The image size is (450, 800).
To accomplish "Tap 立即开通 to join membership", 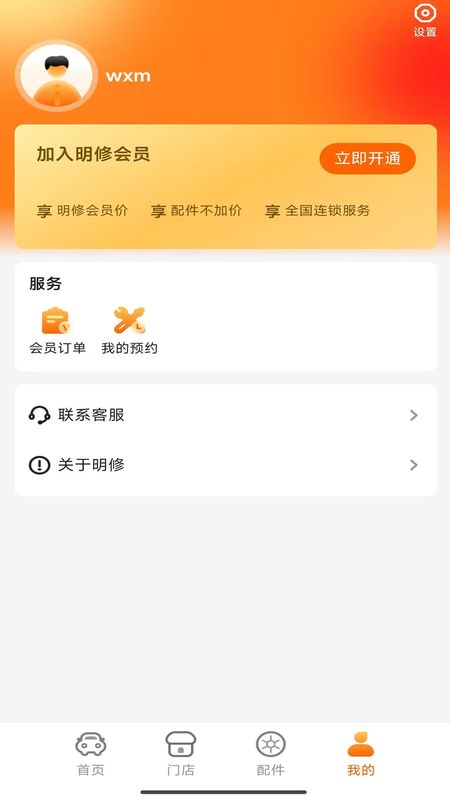I will 367,158.
